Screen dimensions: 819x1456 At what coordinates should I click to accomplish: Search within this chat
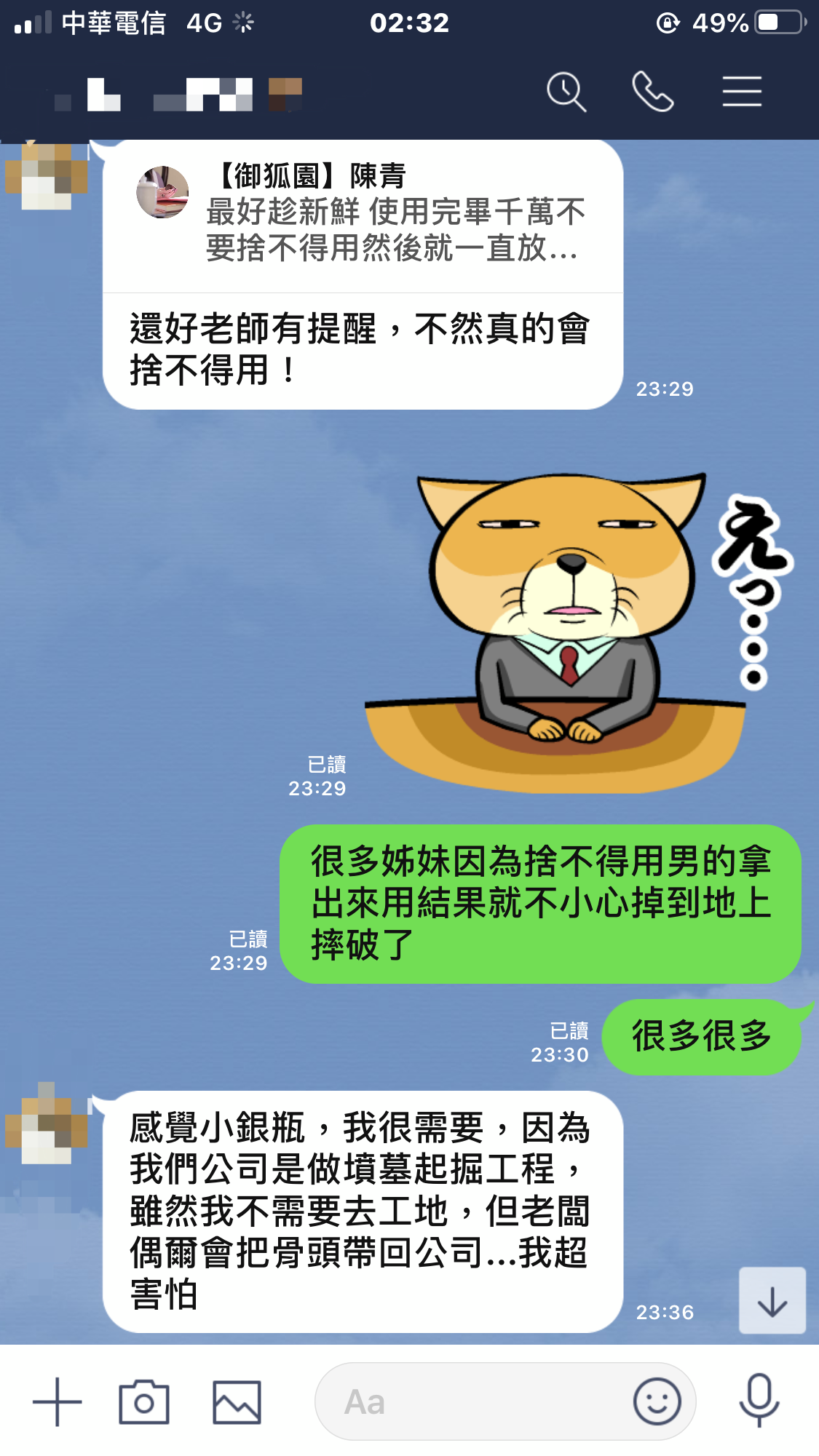pyautogui.click(x=566, y=92)
